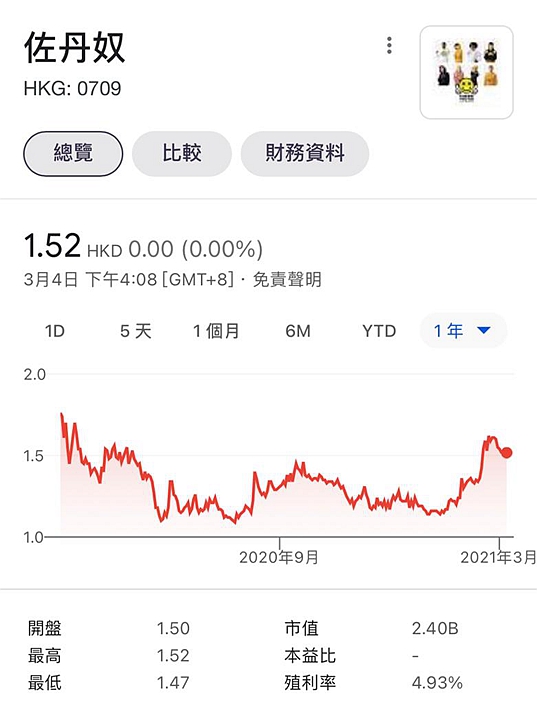Switch the chart to 5 天
The width and height of the screenshot is (537, 704).
coord(136,331)
